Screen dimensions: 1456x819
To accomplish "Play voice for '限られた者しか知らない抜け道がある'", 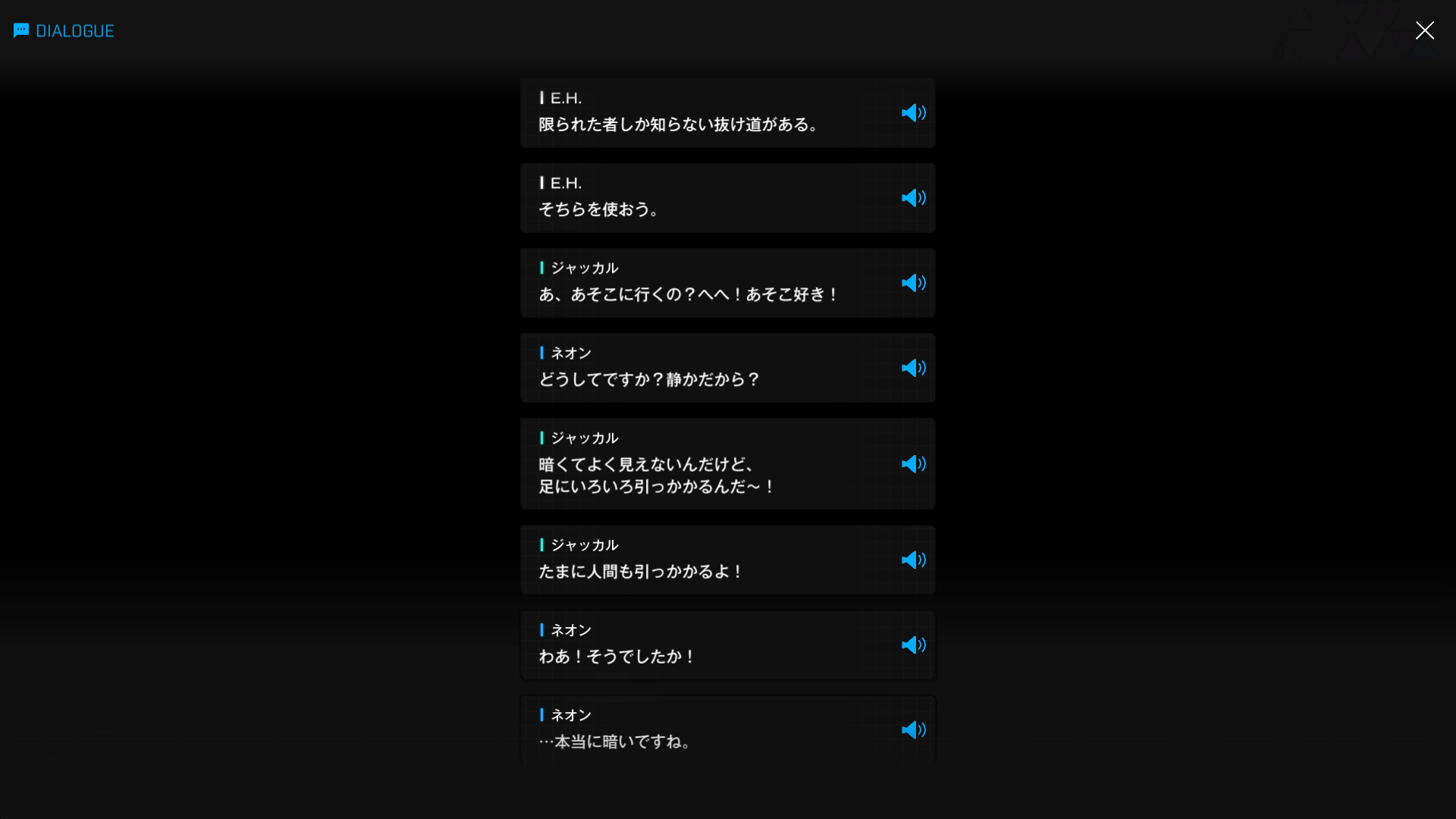I will click(x=913, y=113).
